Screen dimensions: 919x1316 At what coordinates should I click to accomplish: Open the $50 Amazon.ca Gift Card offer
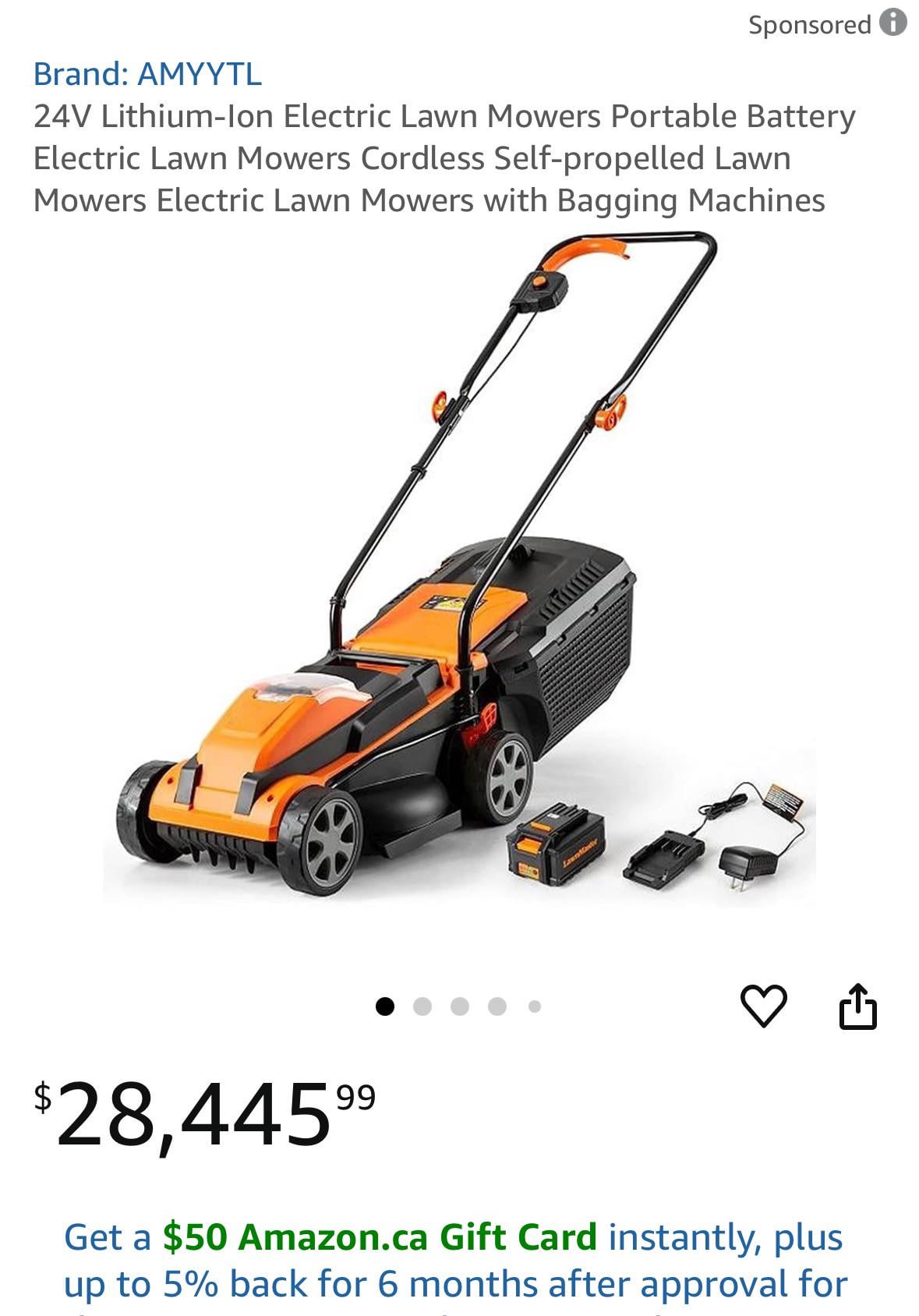[x=379, y=1237]
